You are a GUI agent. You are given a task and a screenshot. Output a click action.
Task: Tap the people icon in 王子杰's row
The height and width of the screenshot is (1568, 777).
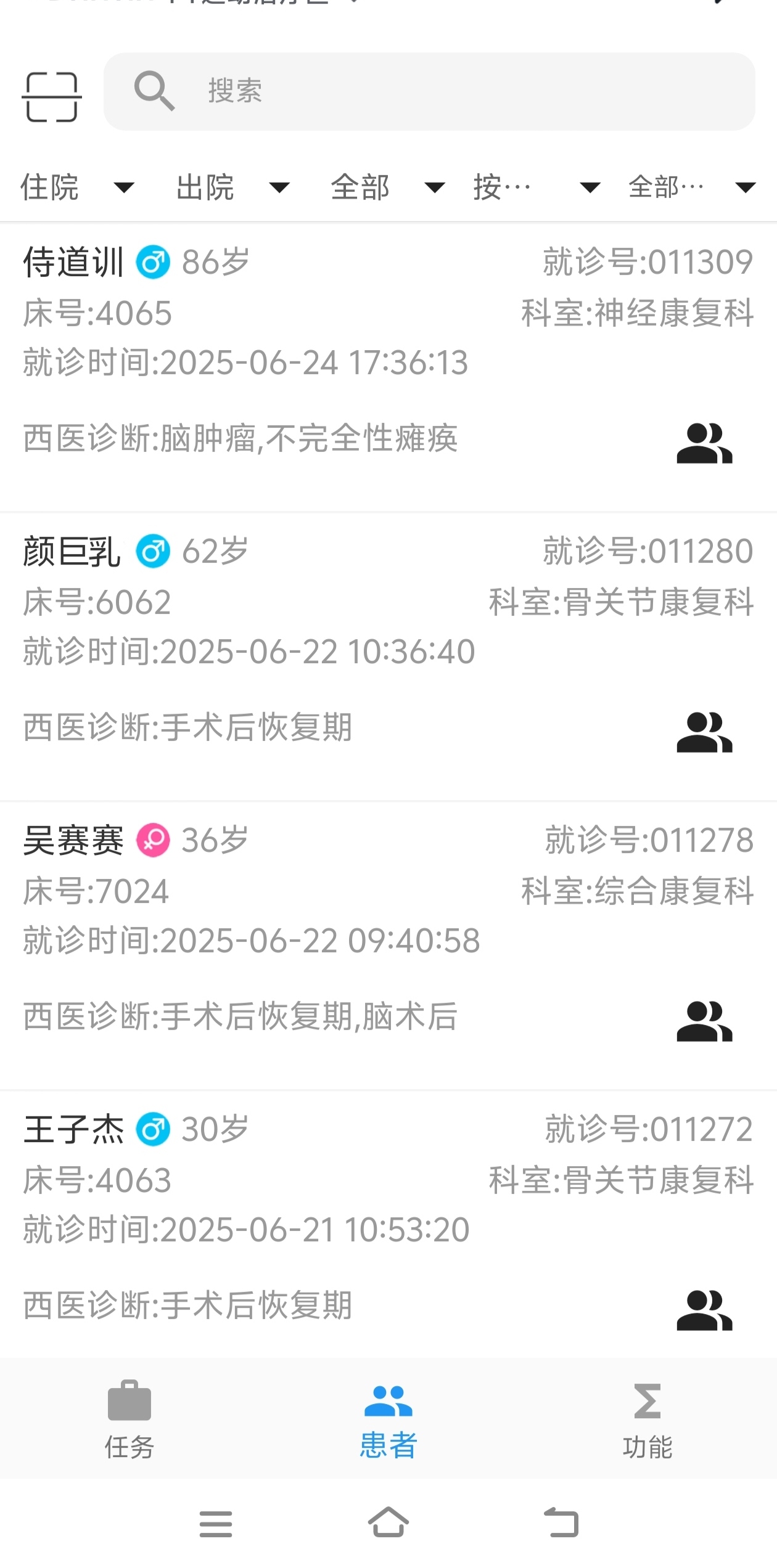704,1310
